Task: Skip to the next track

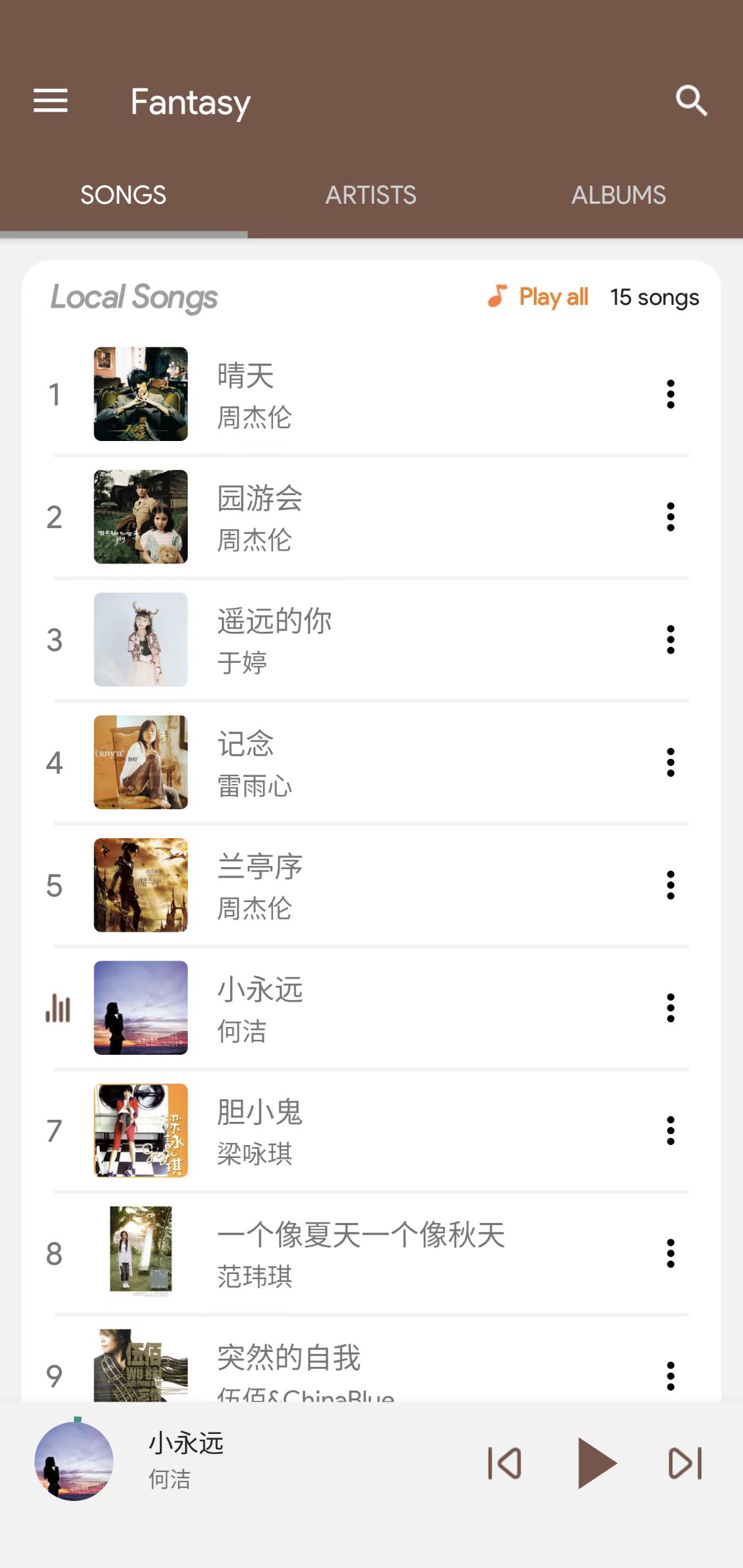Action: [685, 1463]
